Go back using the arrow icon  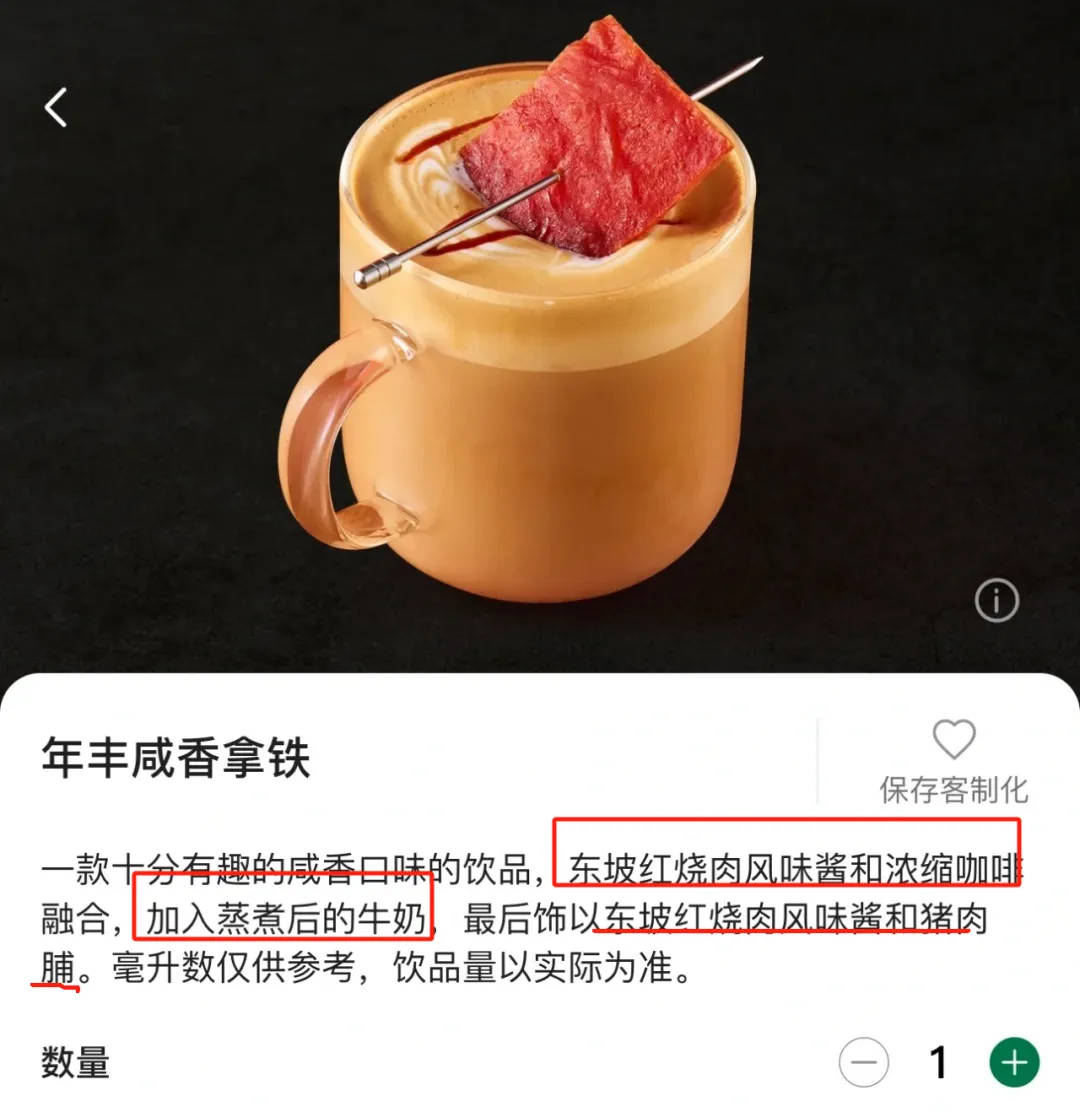[56, 107]
